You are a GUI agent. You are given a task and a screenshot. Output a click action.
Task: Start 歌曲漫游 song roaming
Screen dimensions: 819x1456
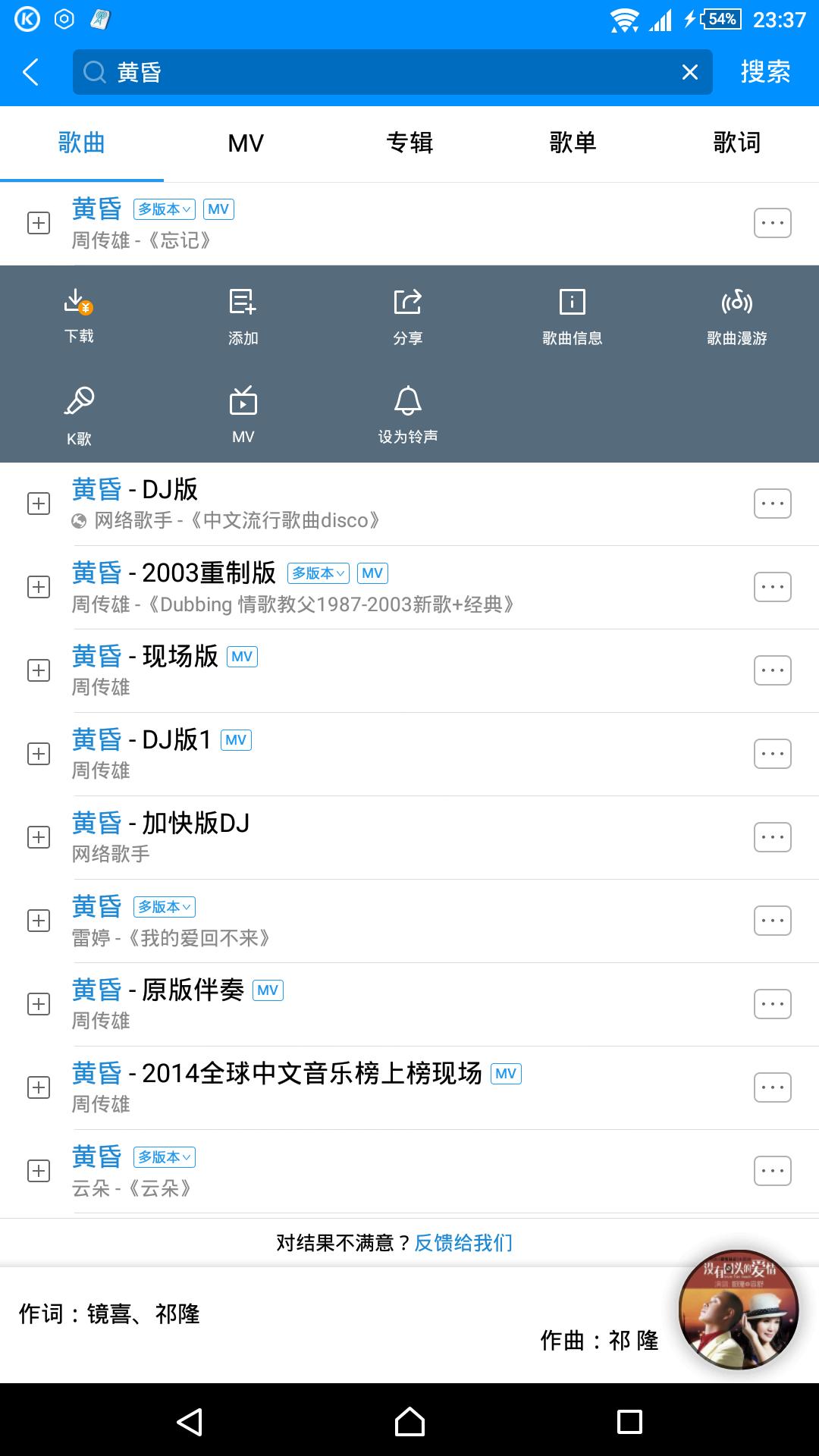coord(735,313)
